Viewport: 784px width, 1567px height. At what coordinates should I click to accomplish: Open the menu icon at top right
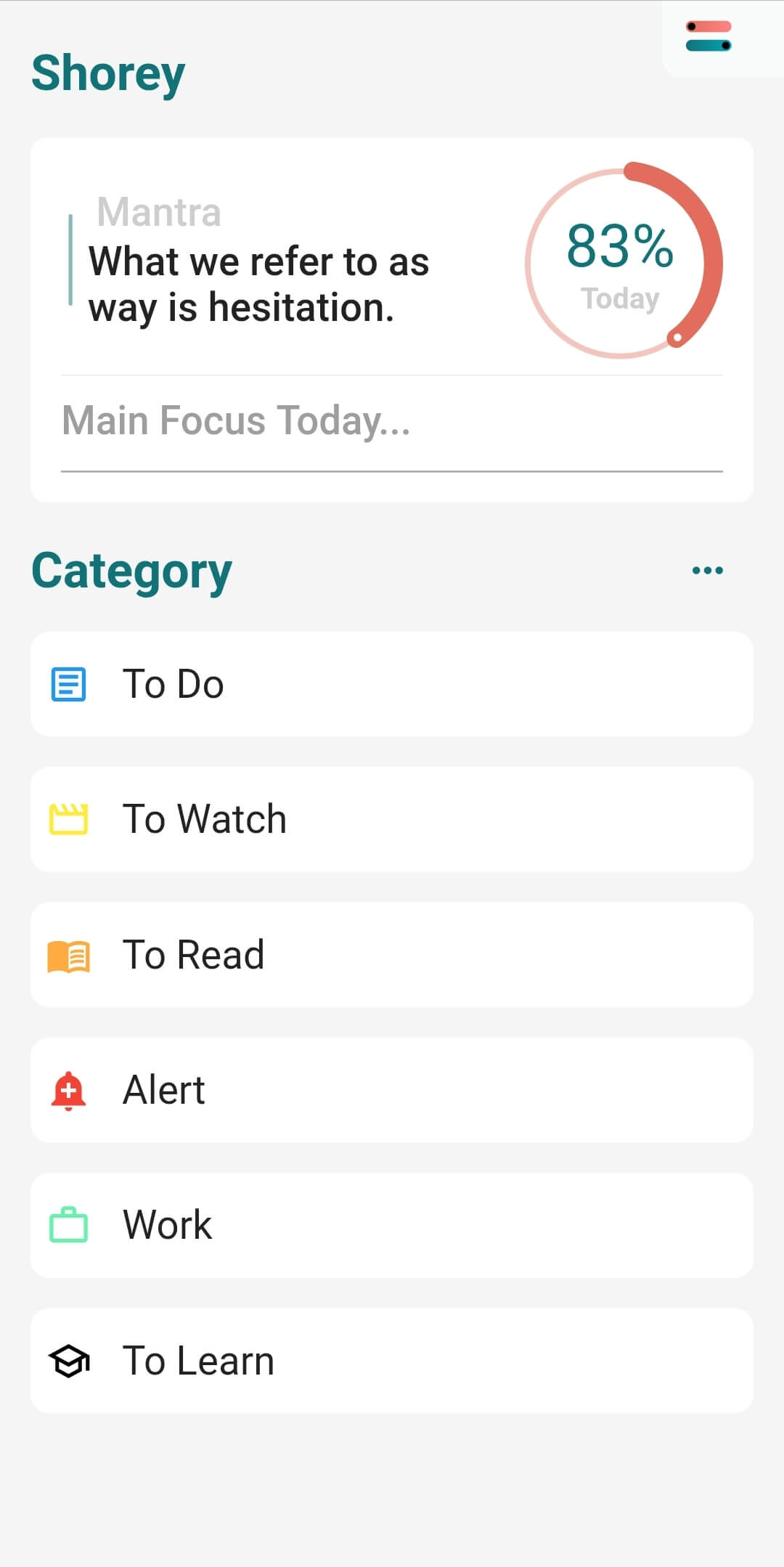(709, 36)
